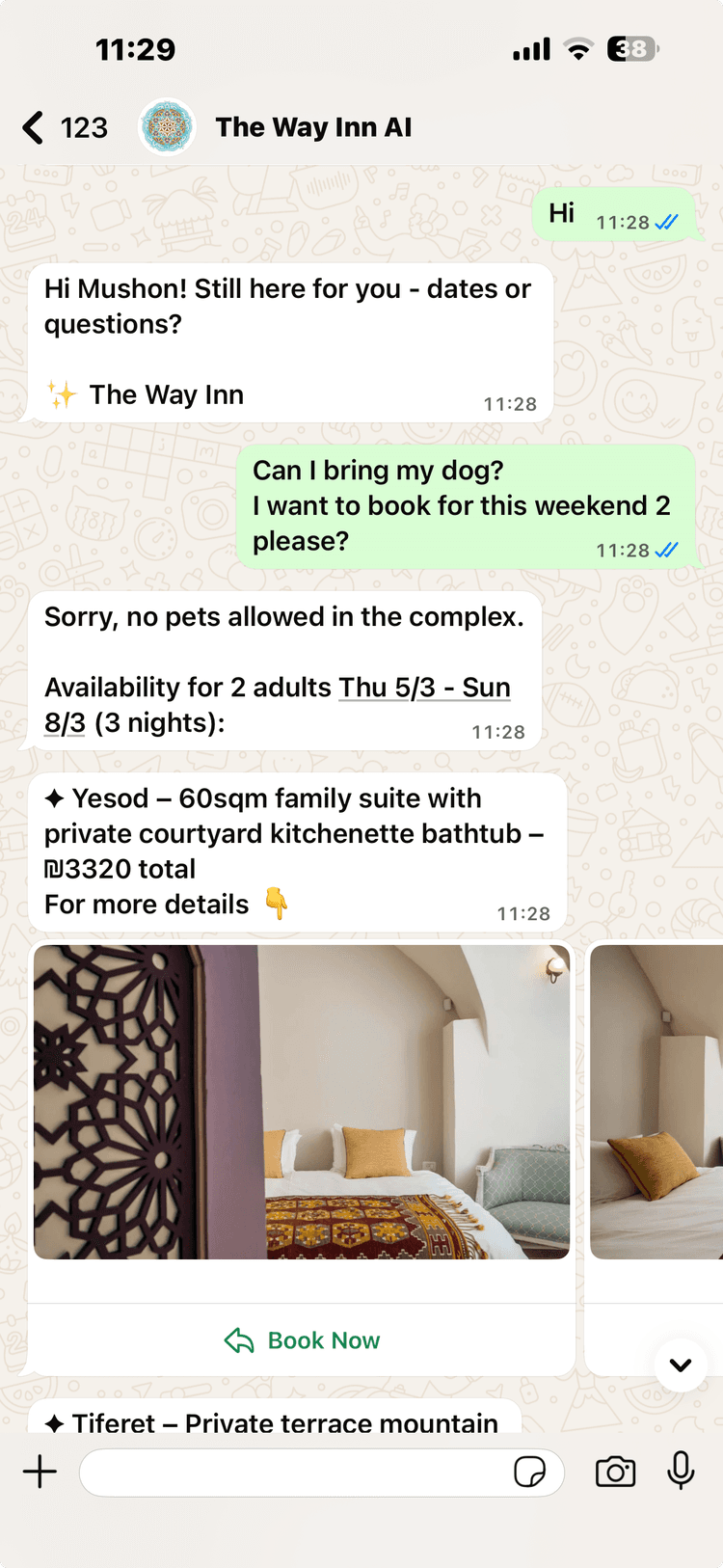Image resolution: width=723 pixels, height=1568 pixels.
Task: Tap the battery percentage indicator
Action: pos(632,49)
